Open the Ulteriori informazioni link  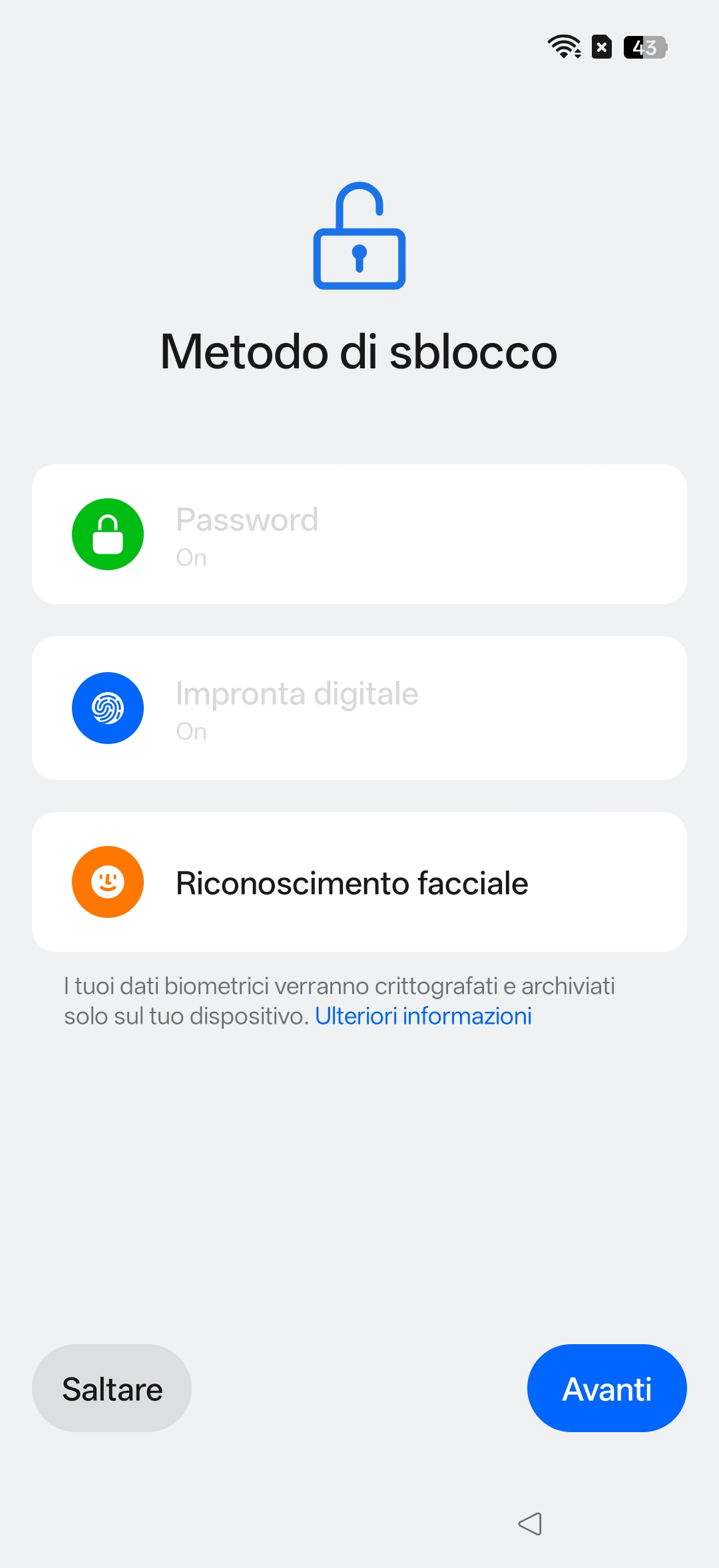[423, 1016]
